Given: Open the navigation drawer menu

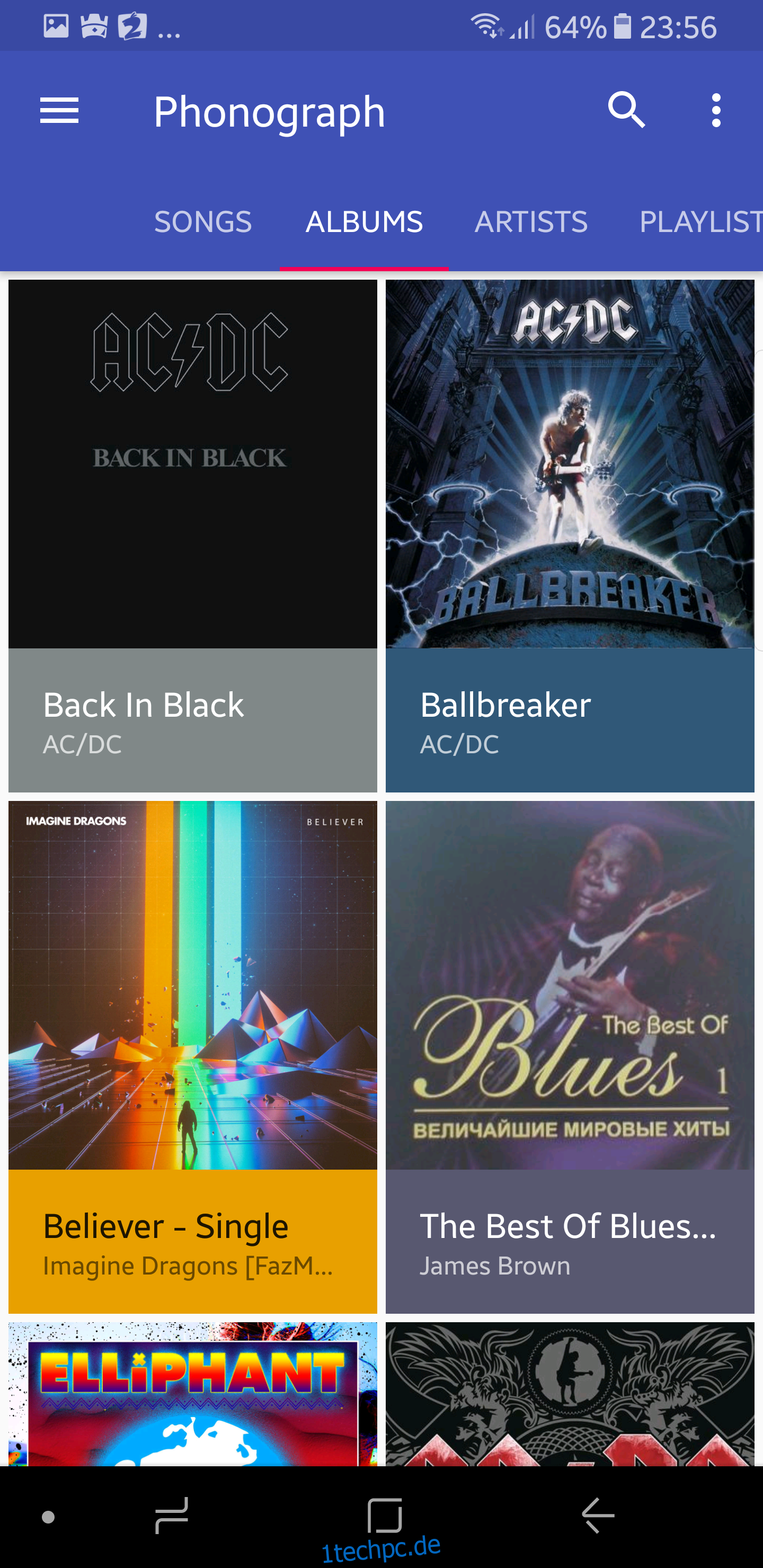Looking at the screenshot, I should (x=59, y=111).
